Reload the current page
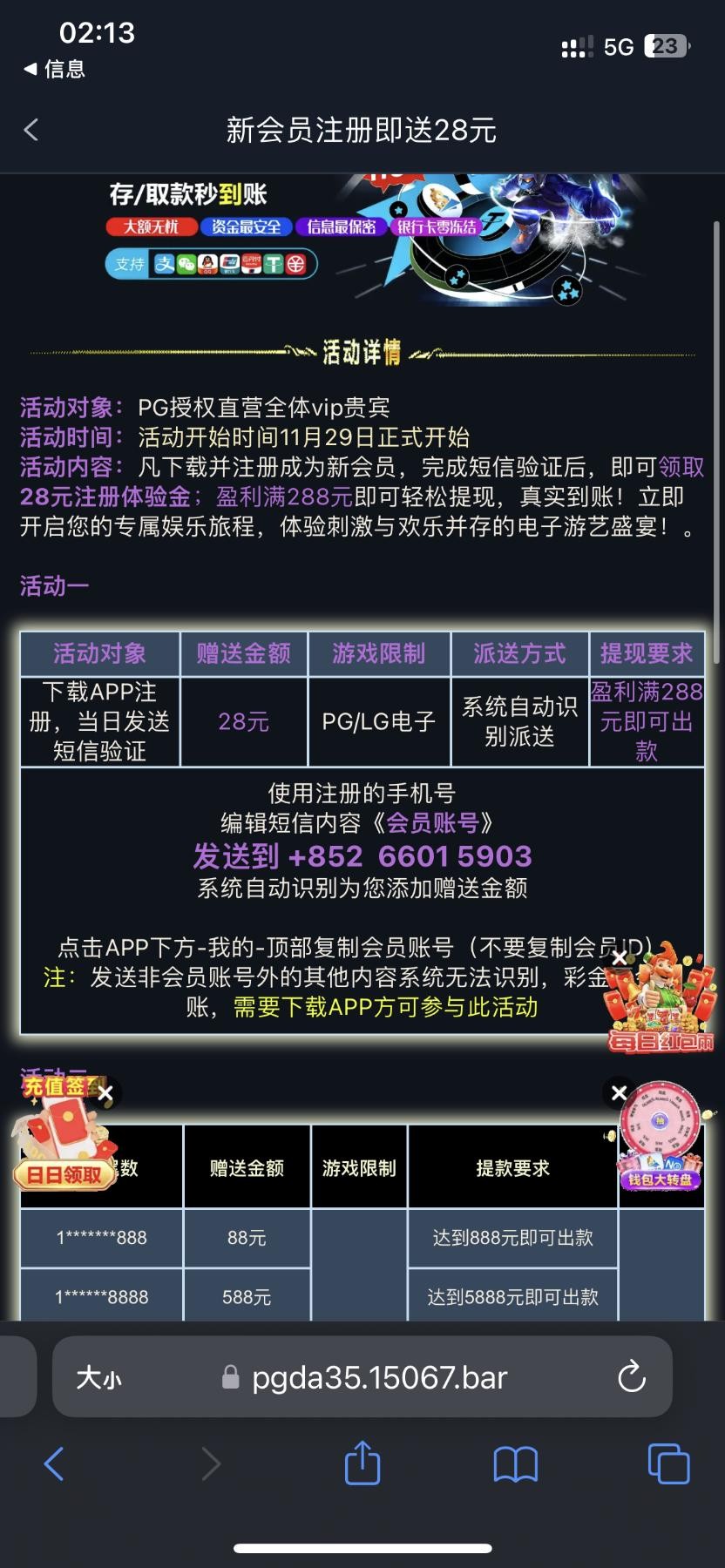 click(631, 1377)
